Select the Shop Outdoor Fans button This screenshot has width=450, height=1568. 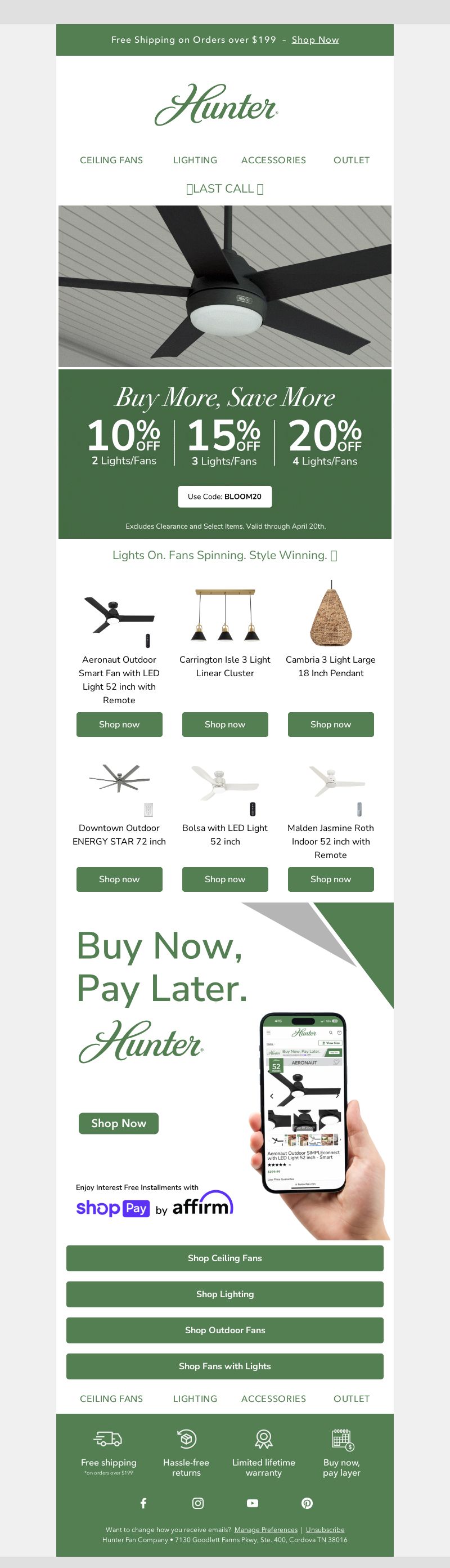pos(225,1330)
